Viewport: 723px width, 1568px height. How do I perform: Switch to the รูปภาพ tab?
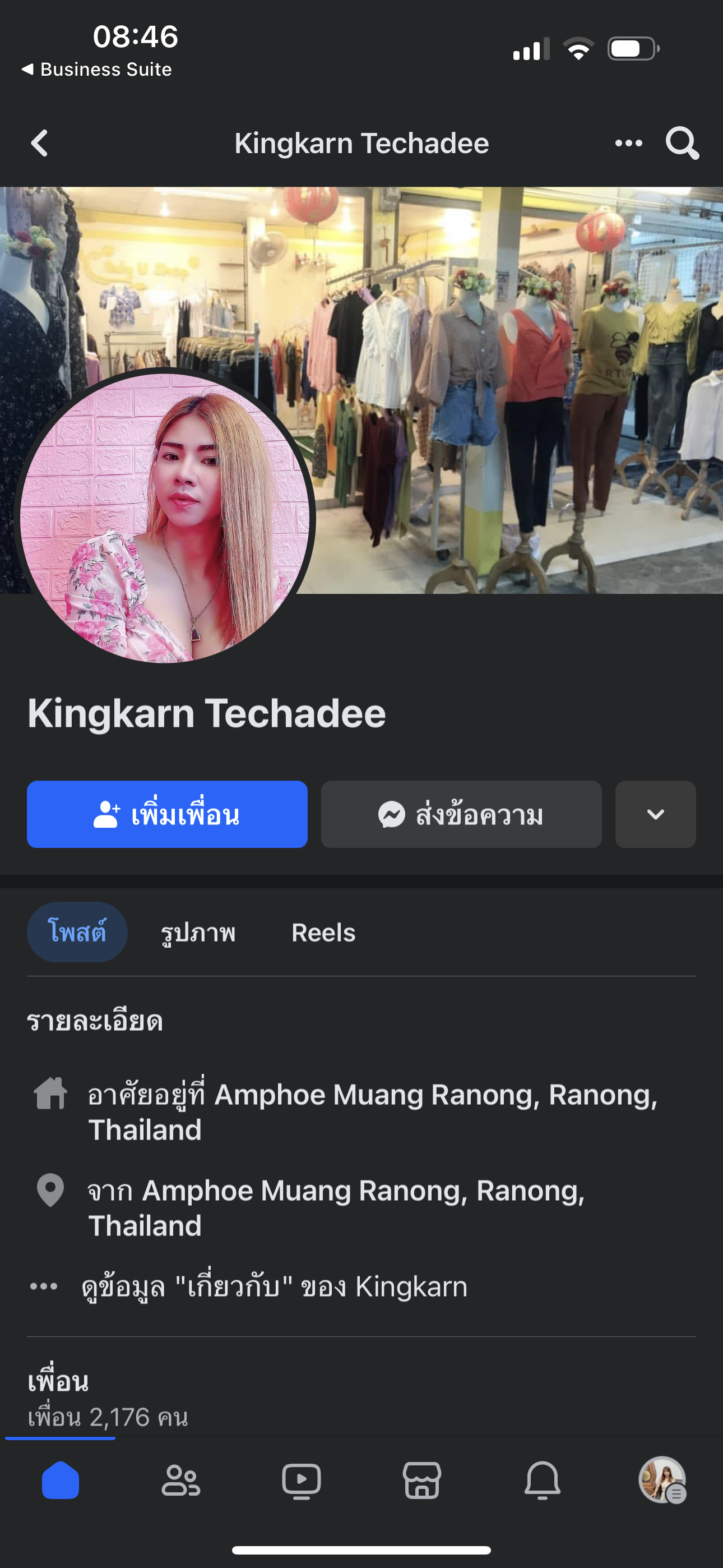tap(198, 933)
